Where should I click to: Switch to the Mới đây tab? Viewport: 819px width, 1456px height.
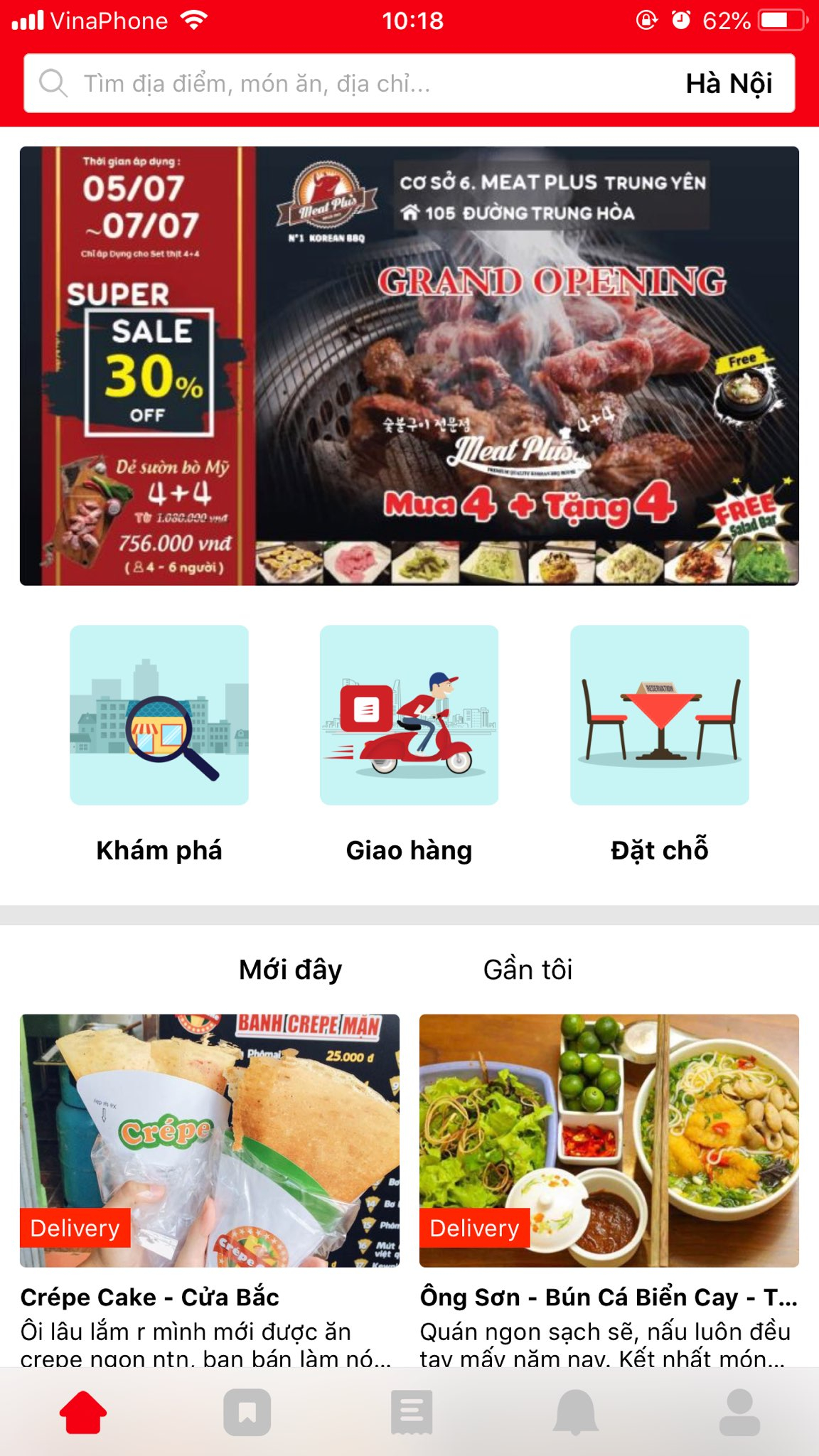(x=290, y=970)
